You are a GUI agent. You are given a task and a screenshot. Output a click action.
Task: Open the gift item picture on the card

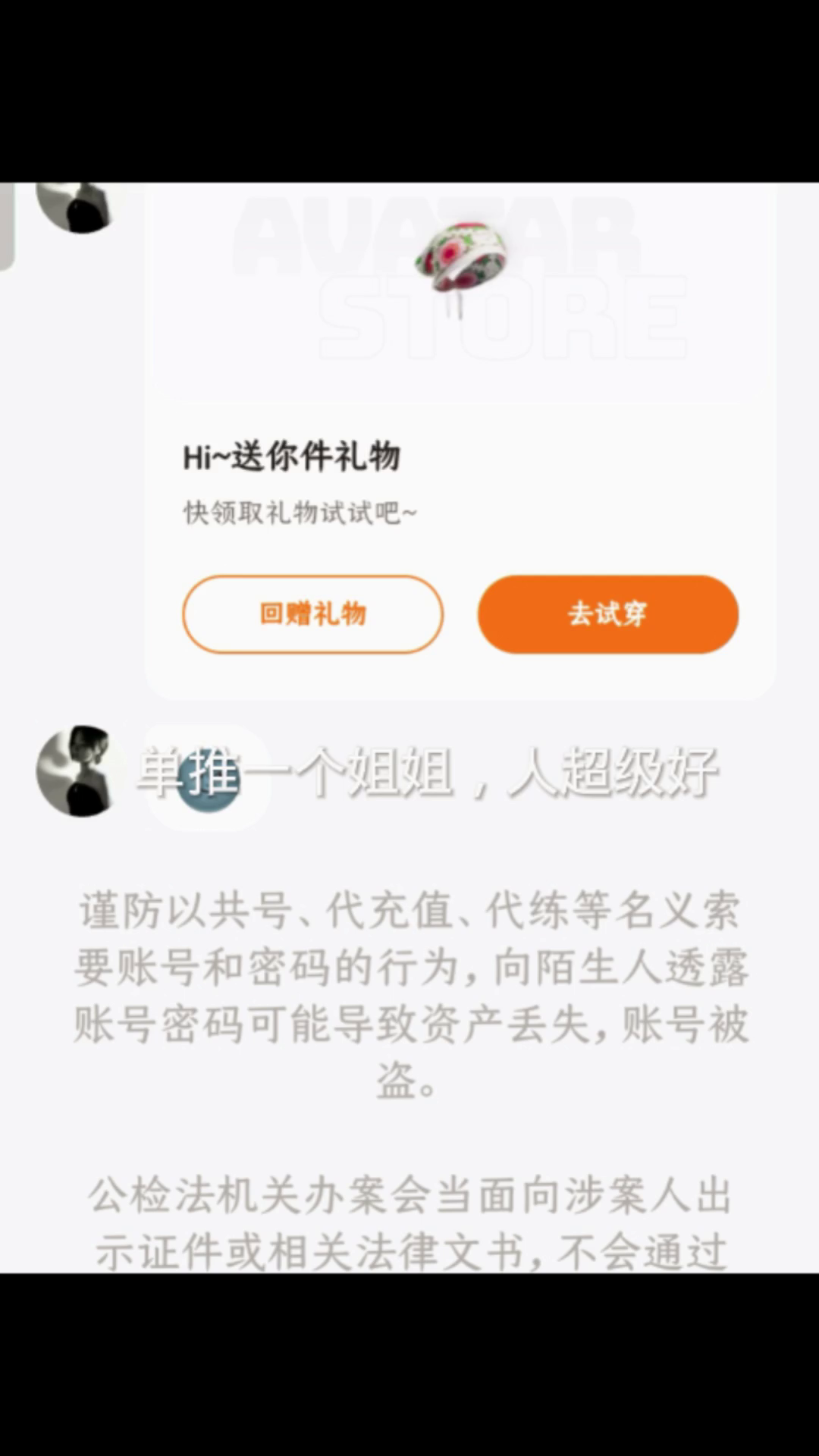tap(460, 262)
